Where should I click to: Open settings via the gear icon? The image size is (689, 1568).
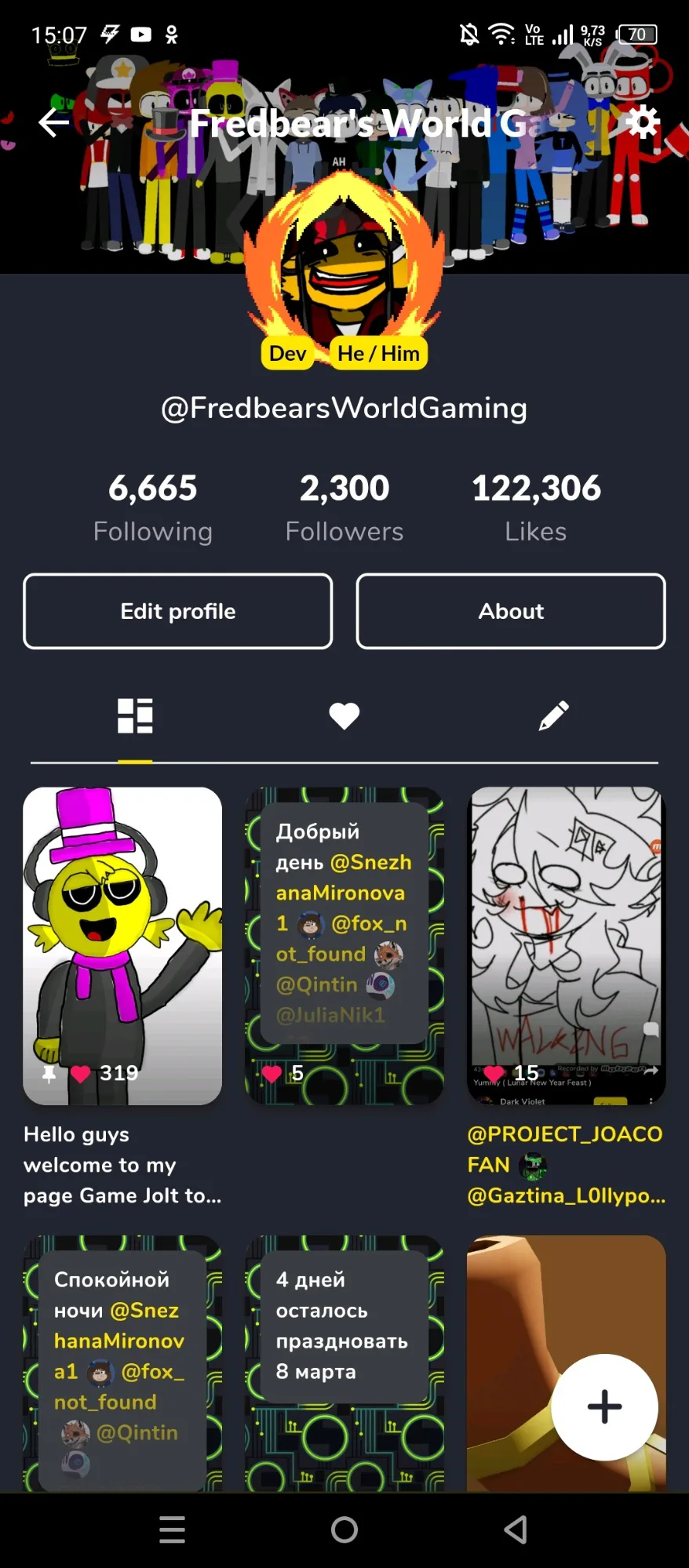pyautogui.click(x=642, y=122)
